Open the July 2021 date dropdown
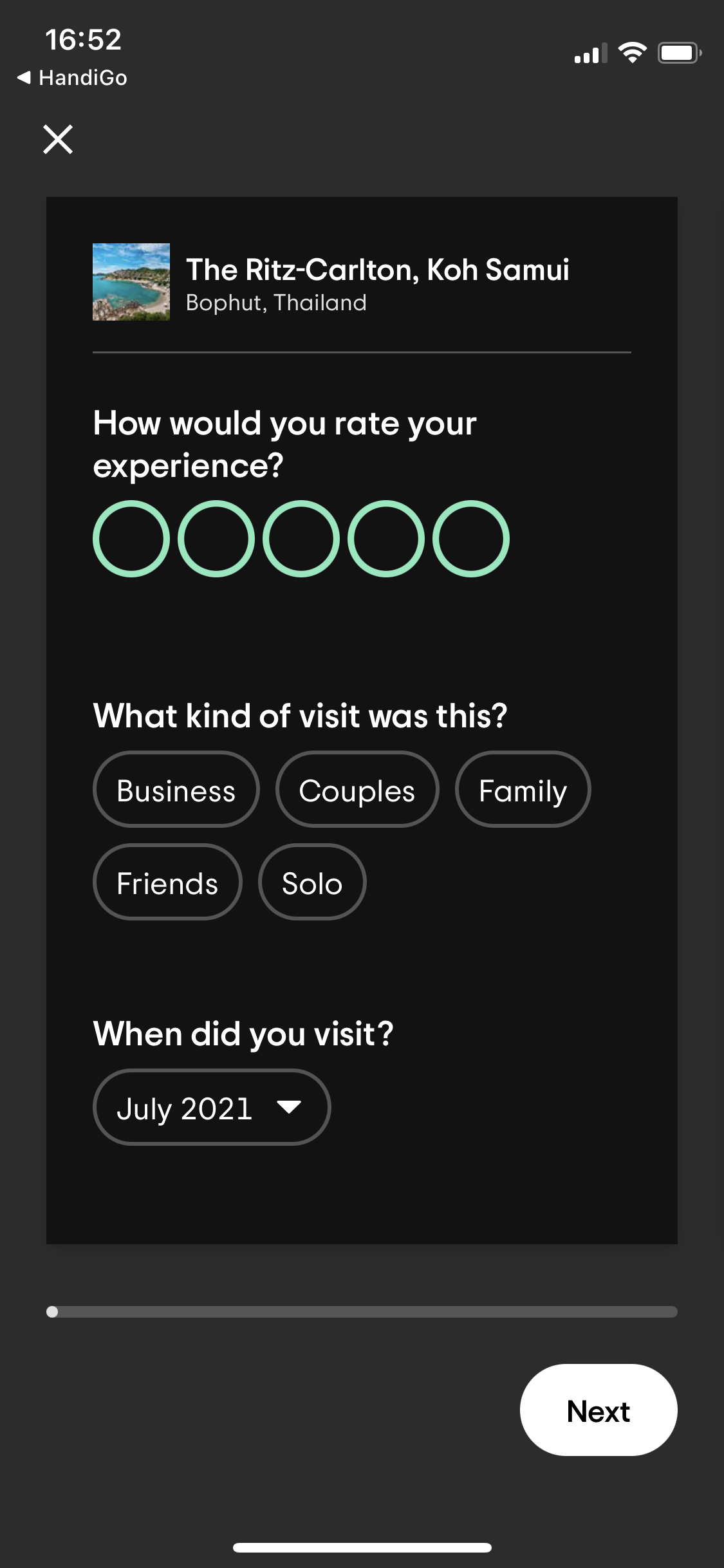Image resolution: width=724 pixels, height=1568 pixels. point(212,1108)
